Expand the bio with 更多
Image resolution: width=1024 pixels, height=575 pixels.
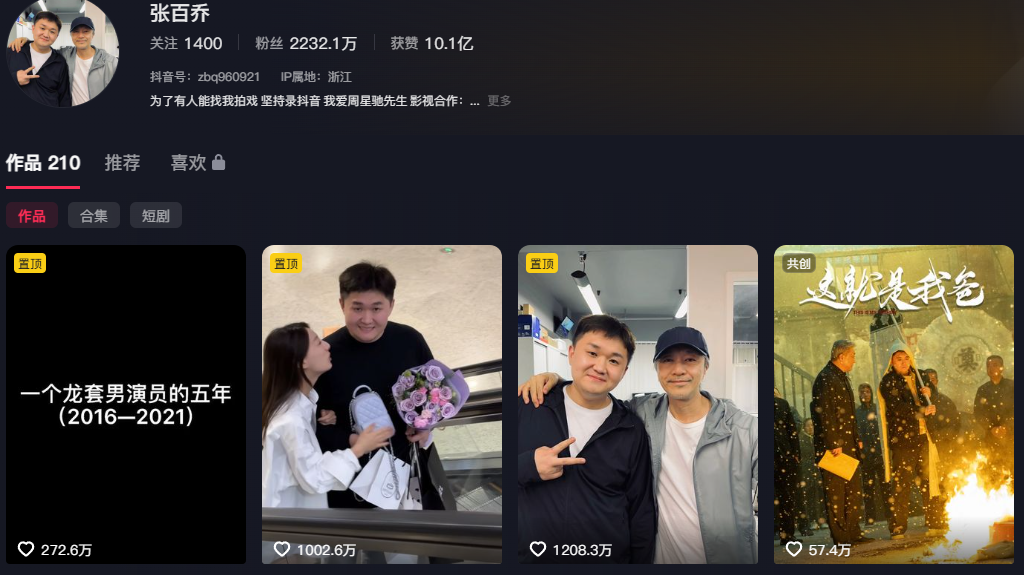[499, 101]
